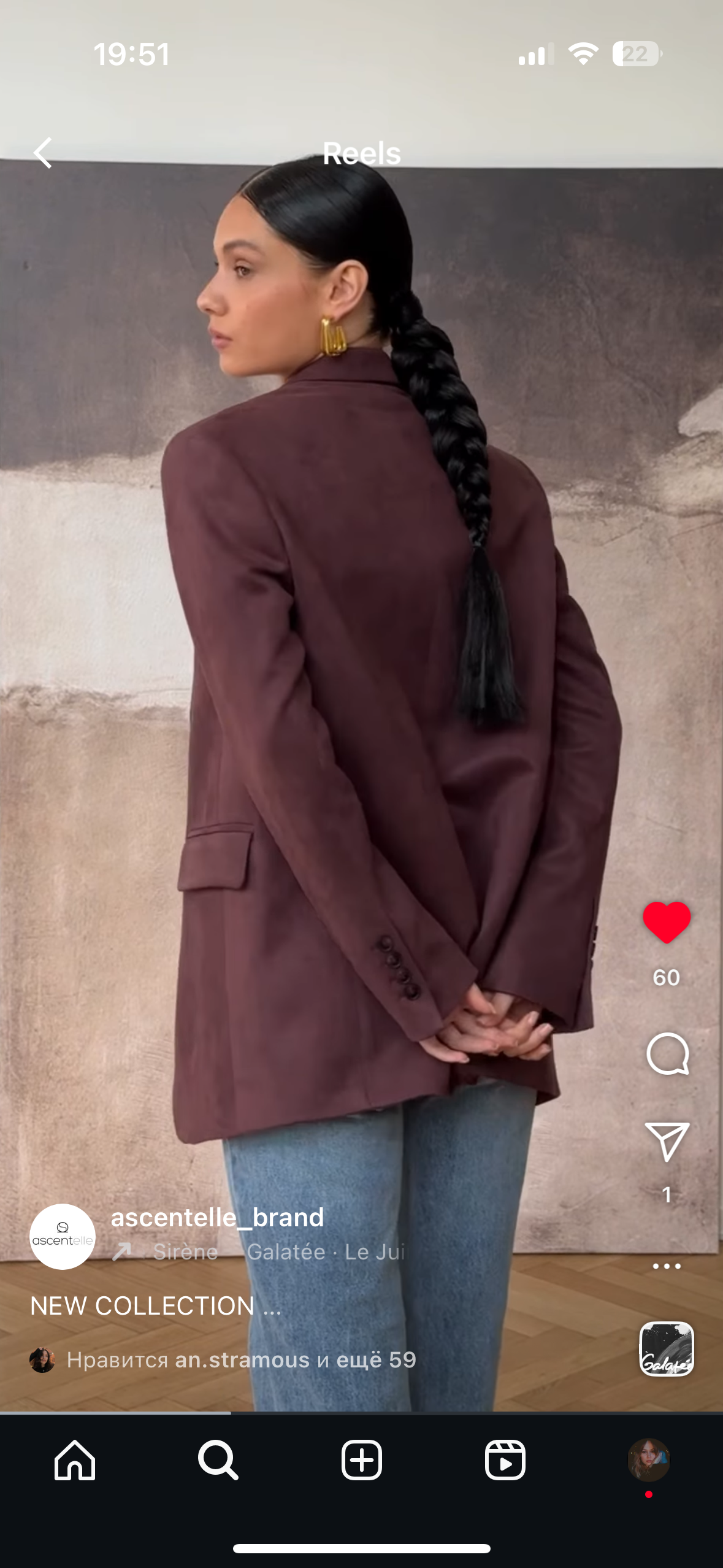723x1568 pixels.
Task: Go back from the Reels viewer
Action: point(43,153)
